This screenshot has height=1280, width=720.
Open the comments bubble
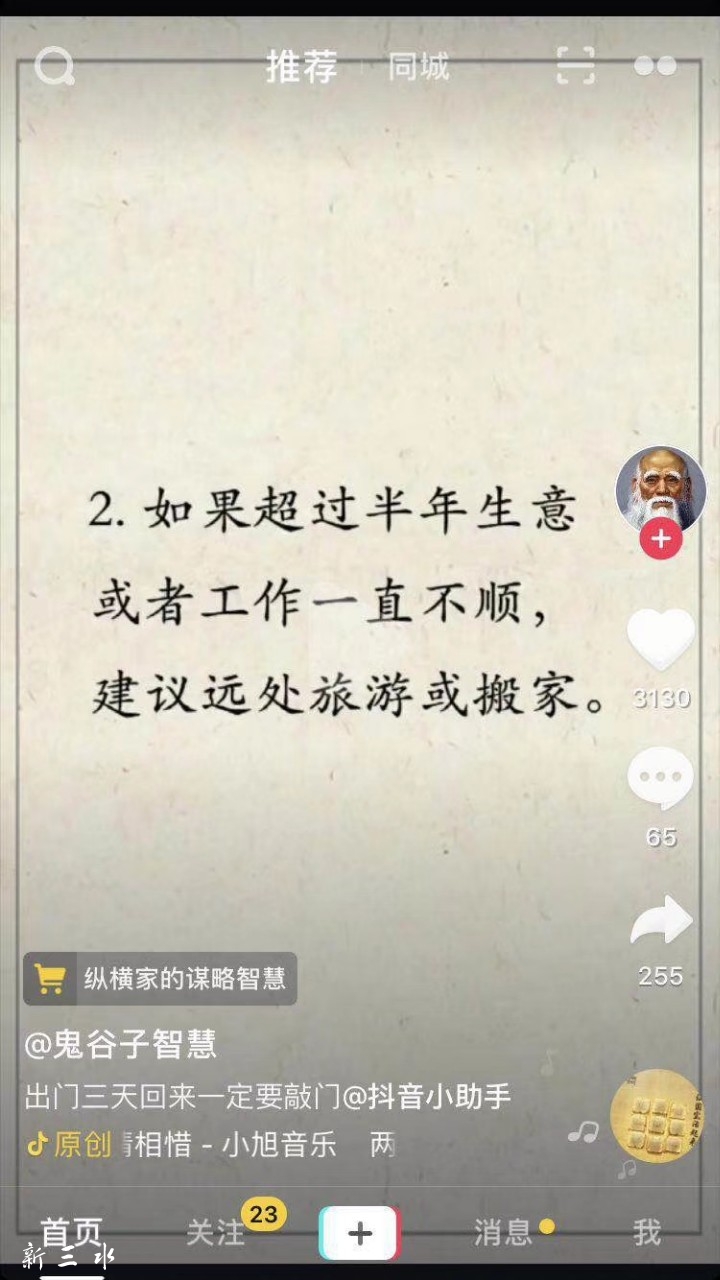(660, 780)
